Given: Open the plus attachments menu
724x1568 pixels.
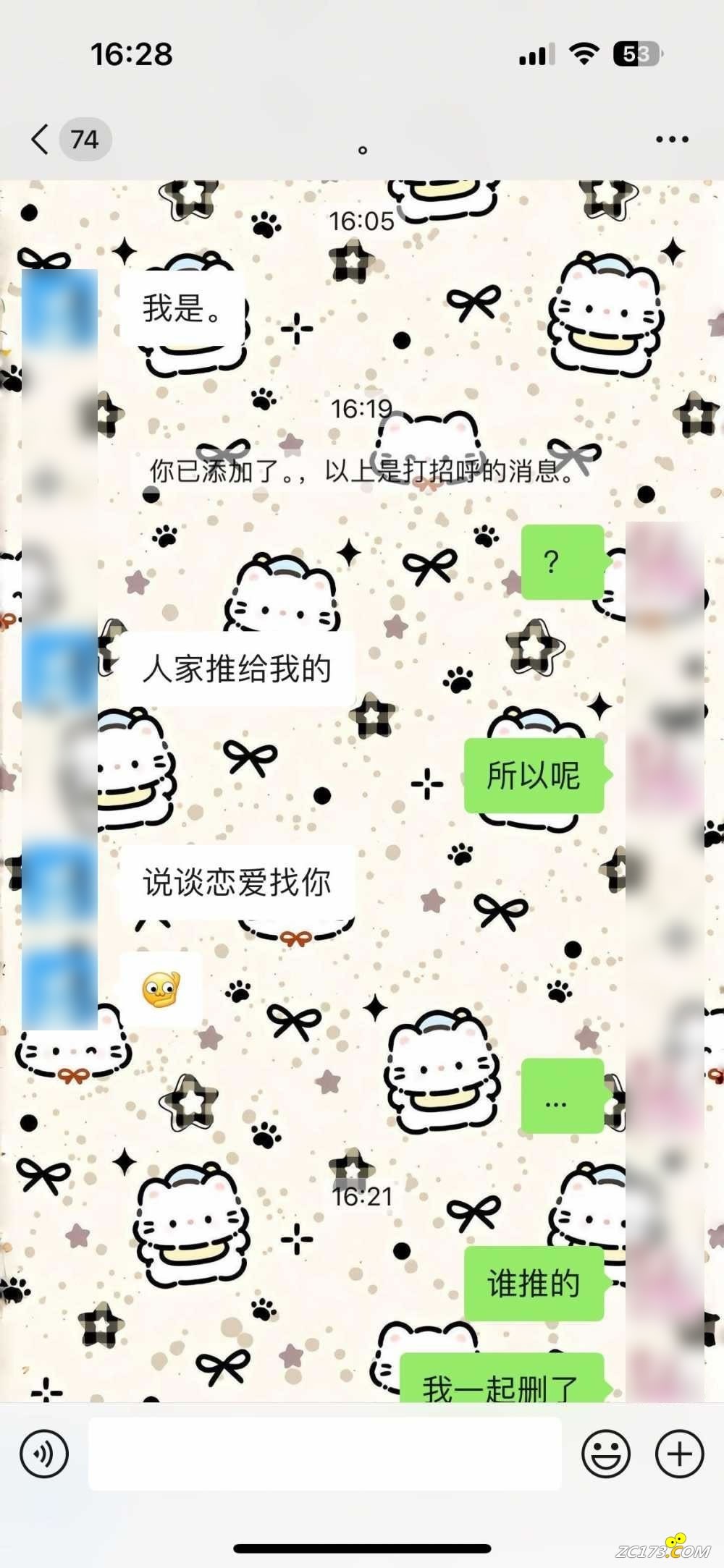Looking at the screenshot, I should point(678,1454).
